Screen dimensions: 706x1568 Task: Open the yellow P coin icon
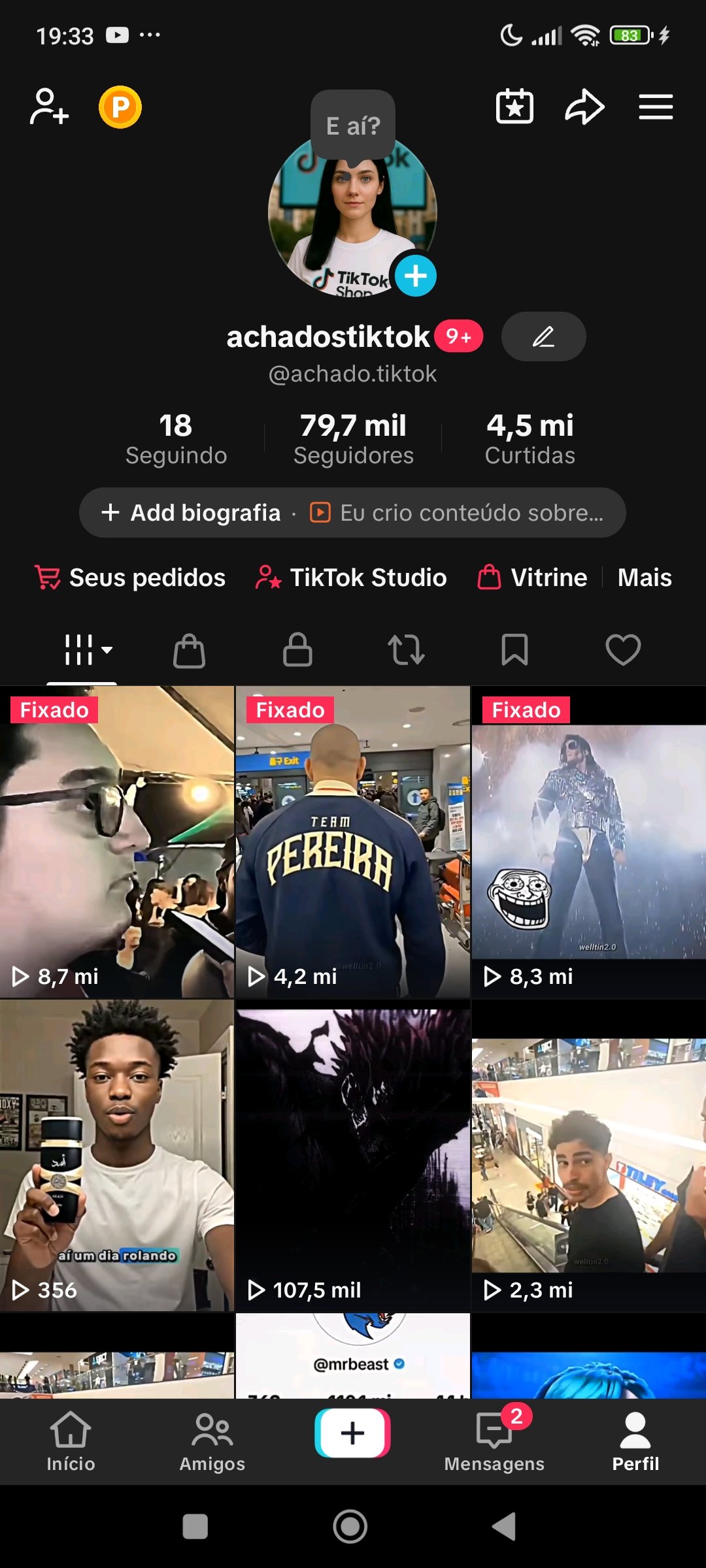120,106
